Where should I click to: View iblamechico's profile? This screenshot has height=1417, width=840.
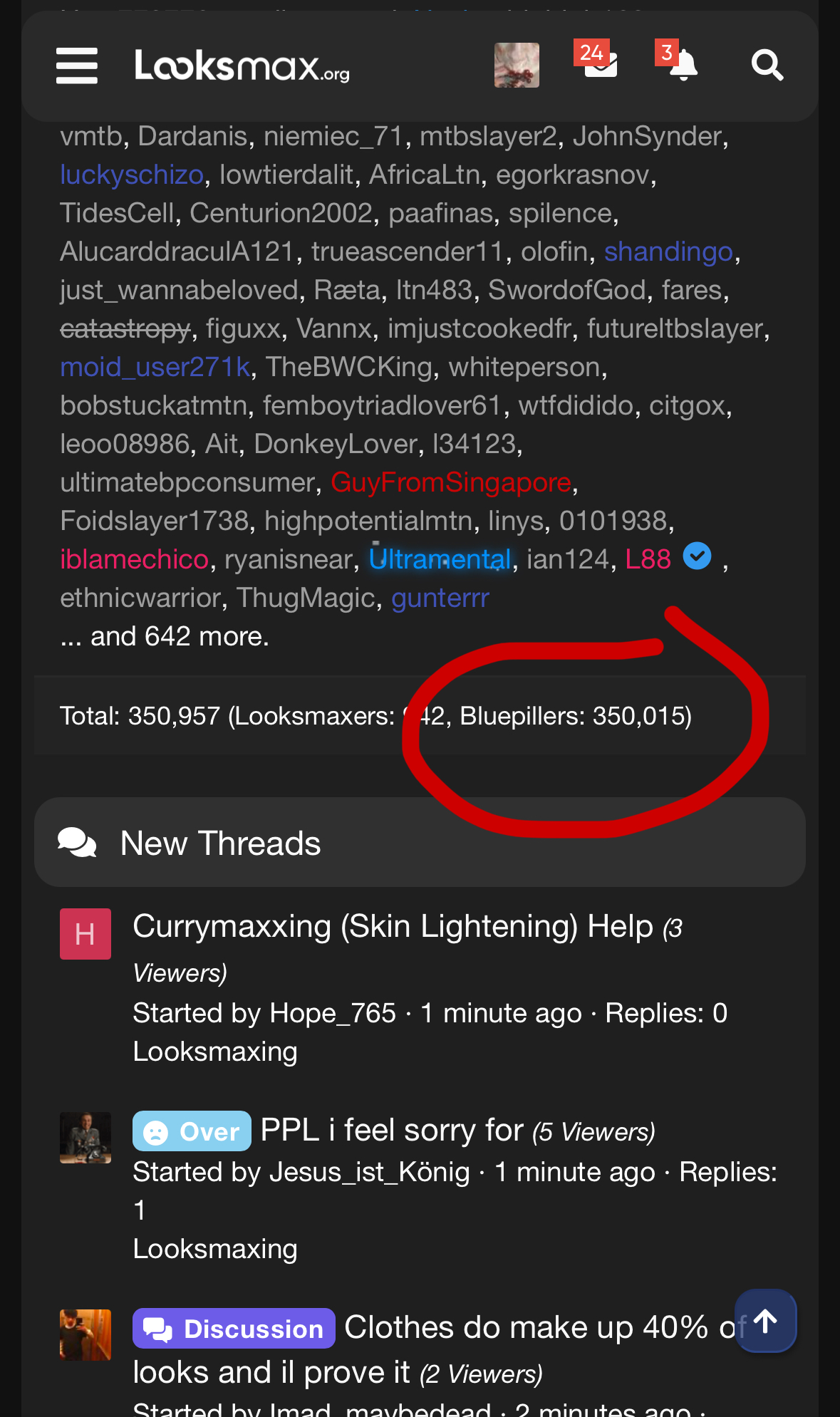[134, 559]
